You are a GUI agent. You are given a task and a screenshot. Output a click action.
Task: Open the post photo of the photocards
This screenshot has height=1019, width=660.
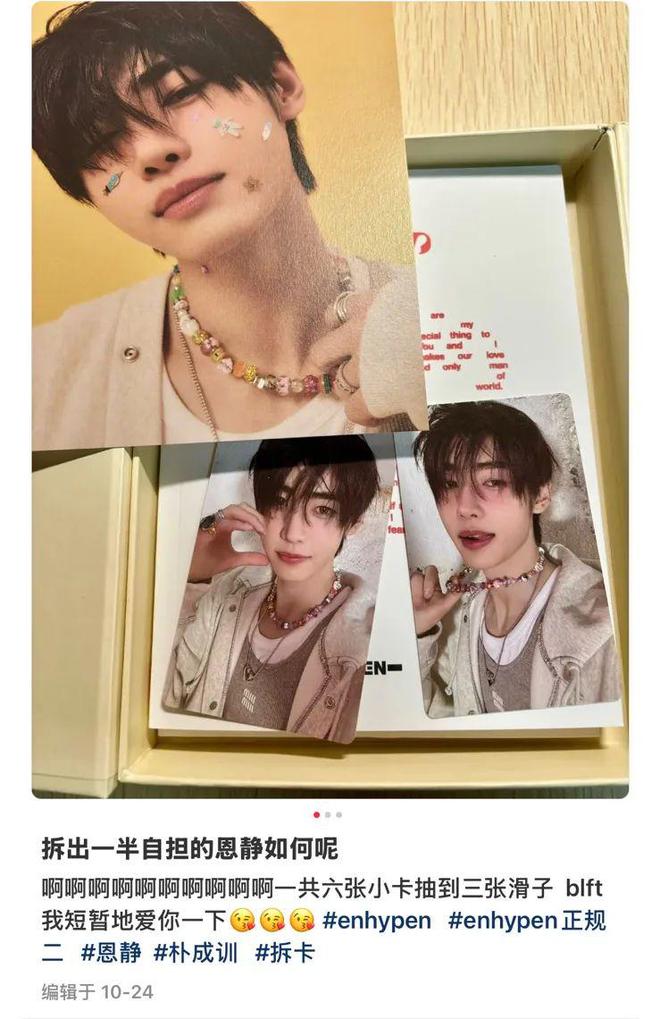click(x=330, y=400)
